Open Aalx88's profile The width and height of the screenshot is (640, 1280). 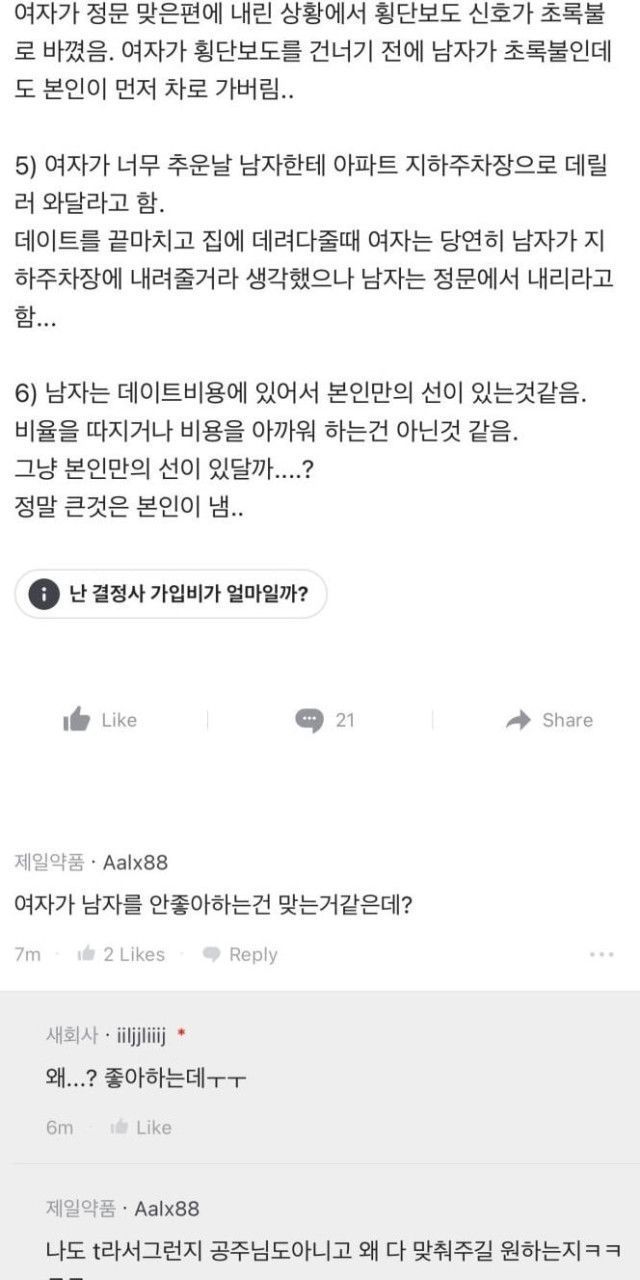pos(136,863)
